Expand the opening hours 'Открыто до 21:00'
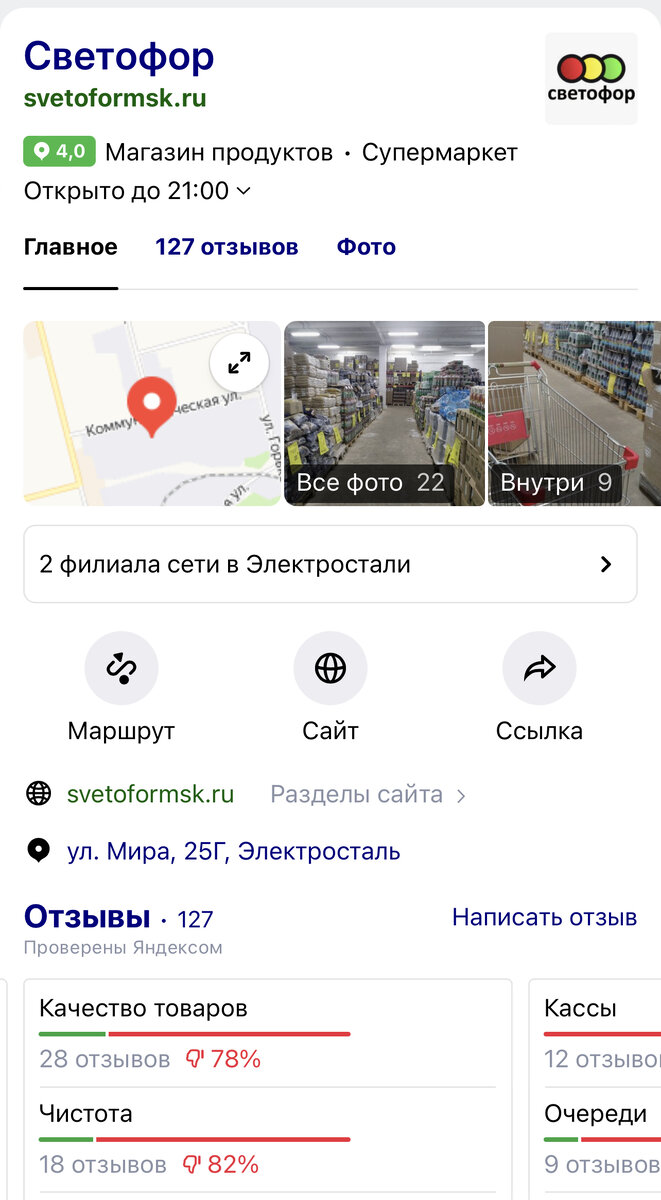The height and width of the screenshot is (1200, 661). pyautogui.click(x=137, y=190)
